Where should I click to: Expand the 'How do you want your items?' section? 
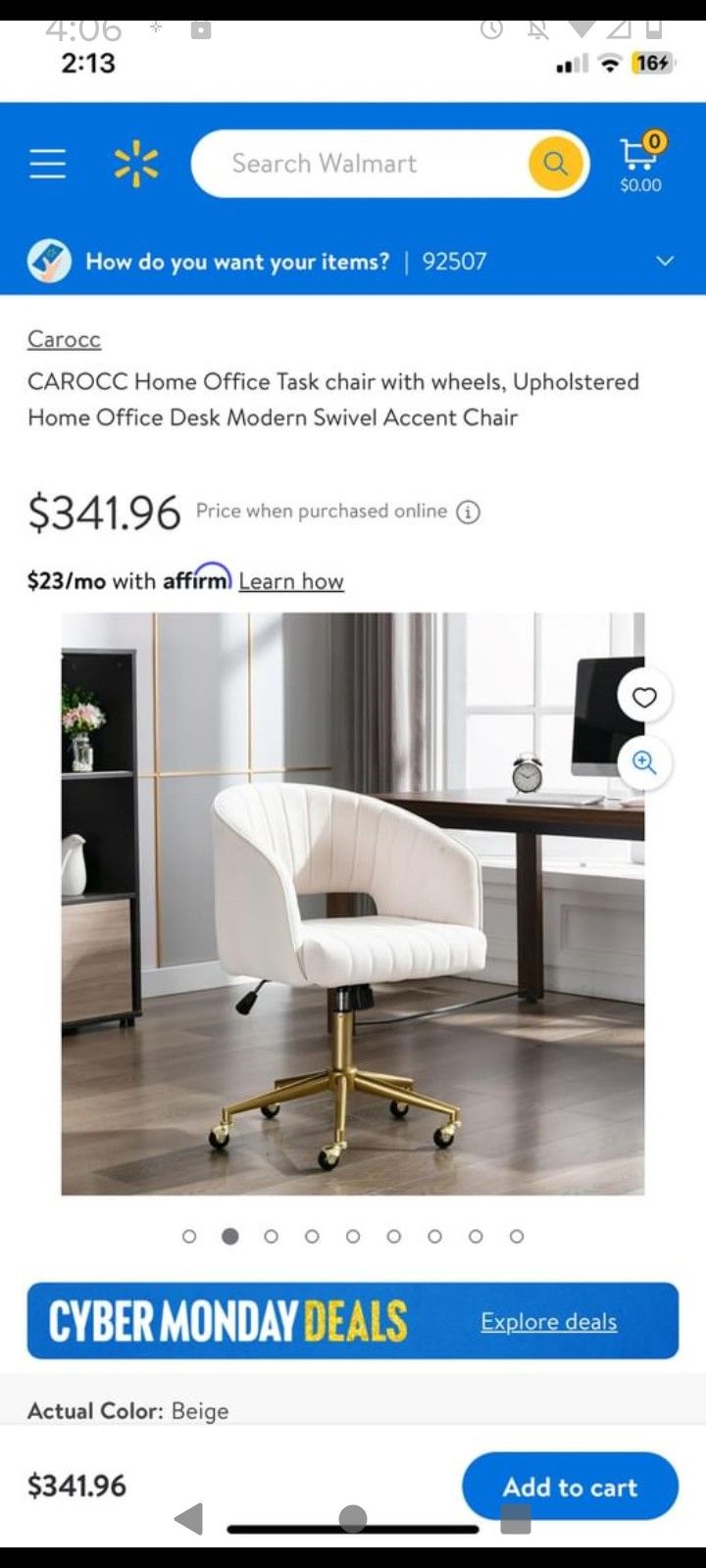[664, 261]
